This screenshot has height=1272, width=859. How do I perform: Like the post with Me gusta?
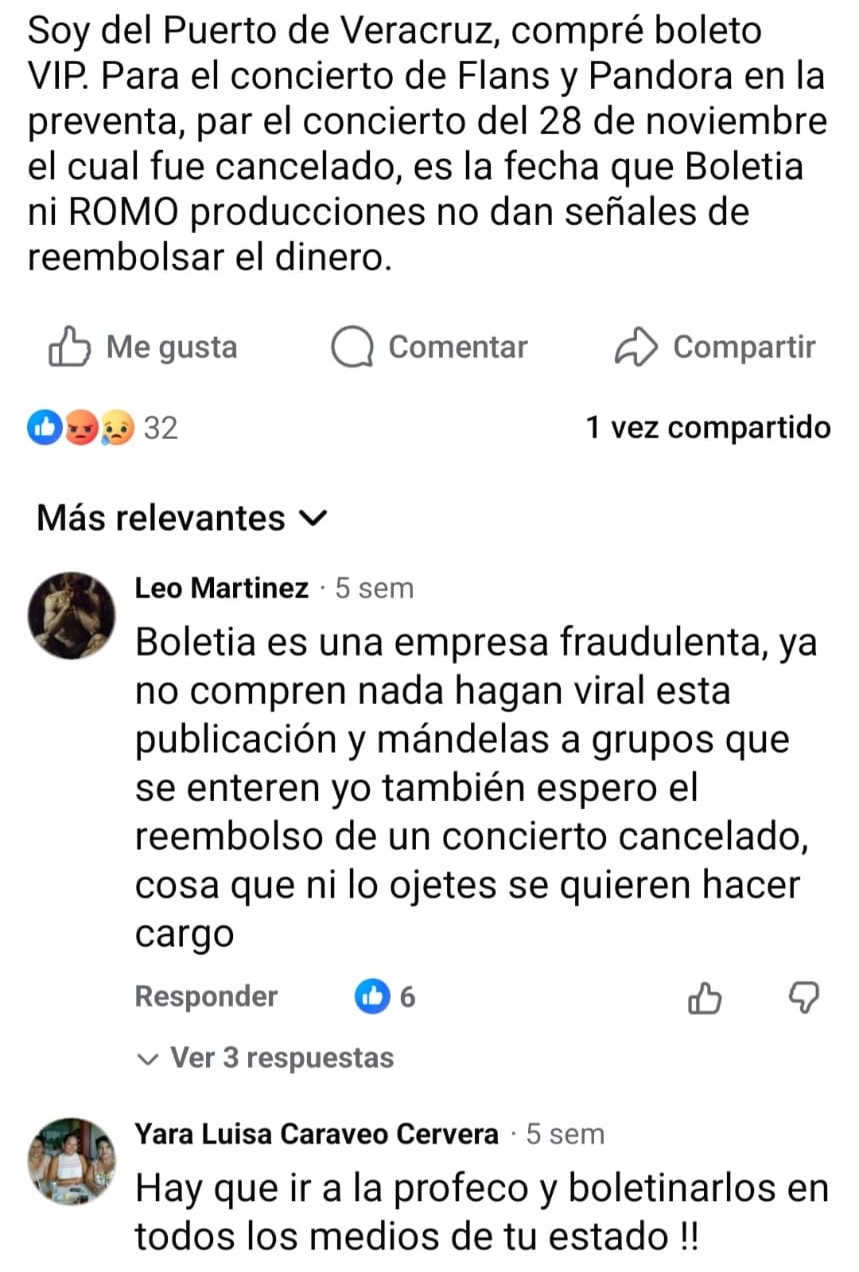tap(143, 348)
